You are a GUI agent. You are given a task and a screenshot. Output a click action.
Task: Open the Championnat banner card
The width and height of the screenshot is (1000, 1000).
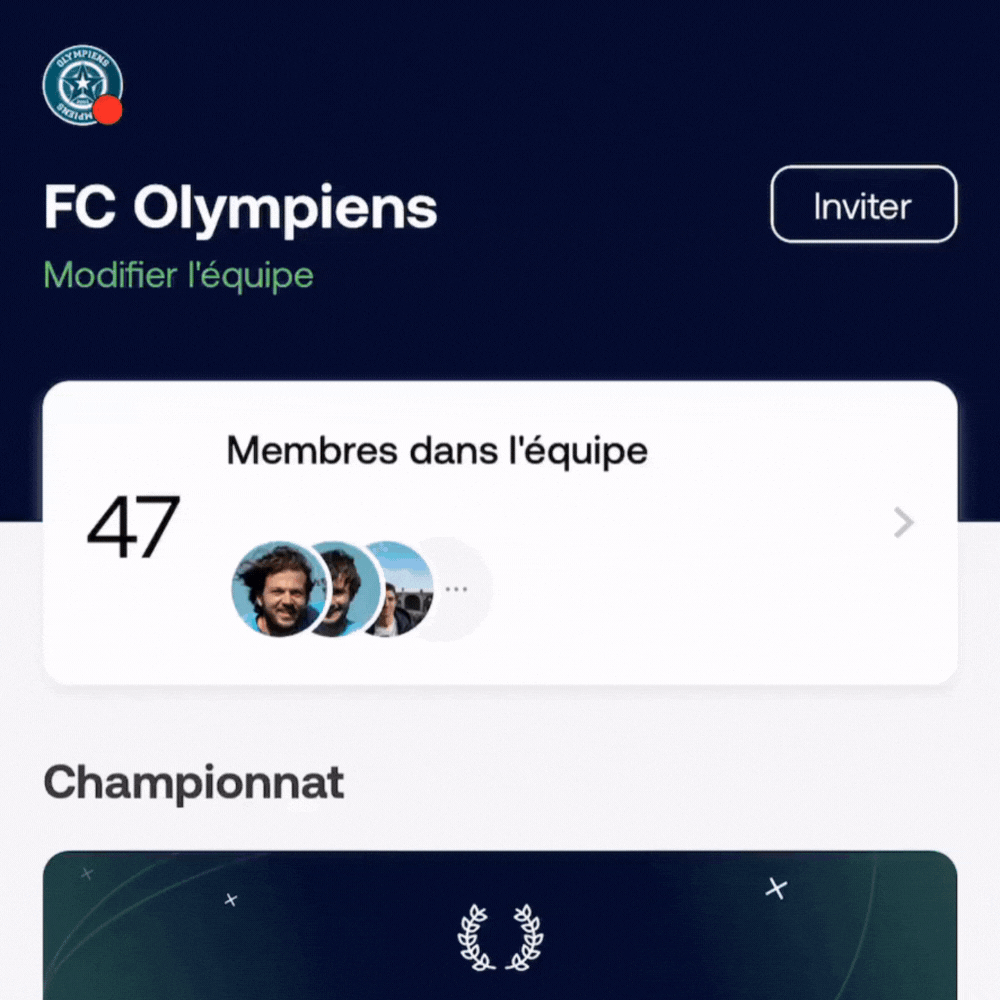click(500, 925)
